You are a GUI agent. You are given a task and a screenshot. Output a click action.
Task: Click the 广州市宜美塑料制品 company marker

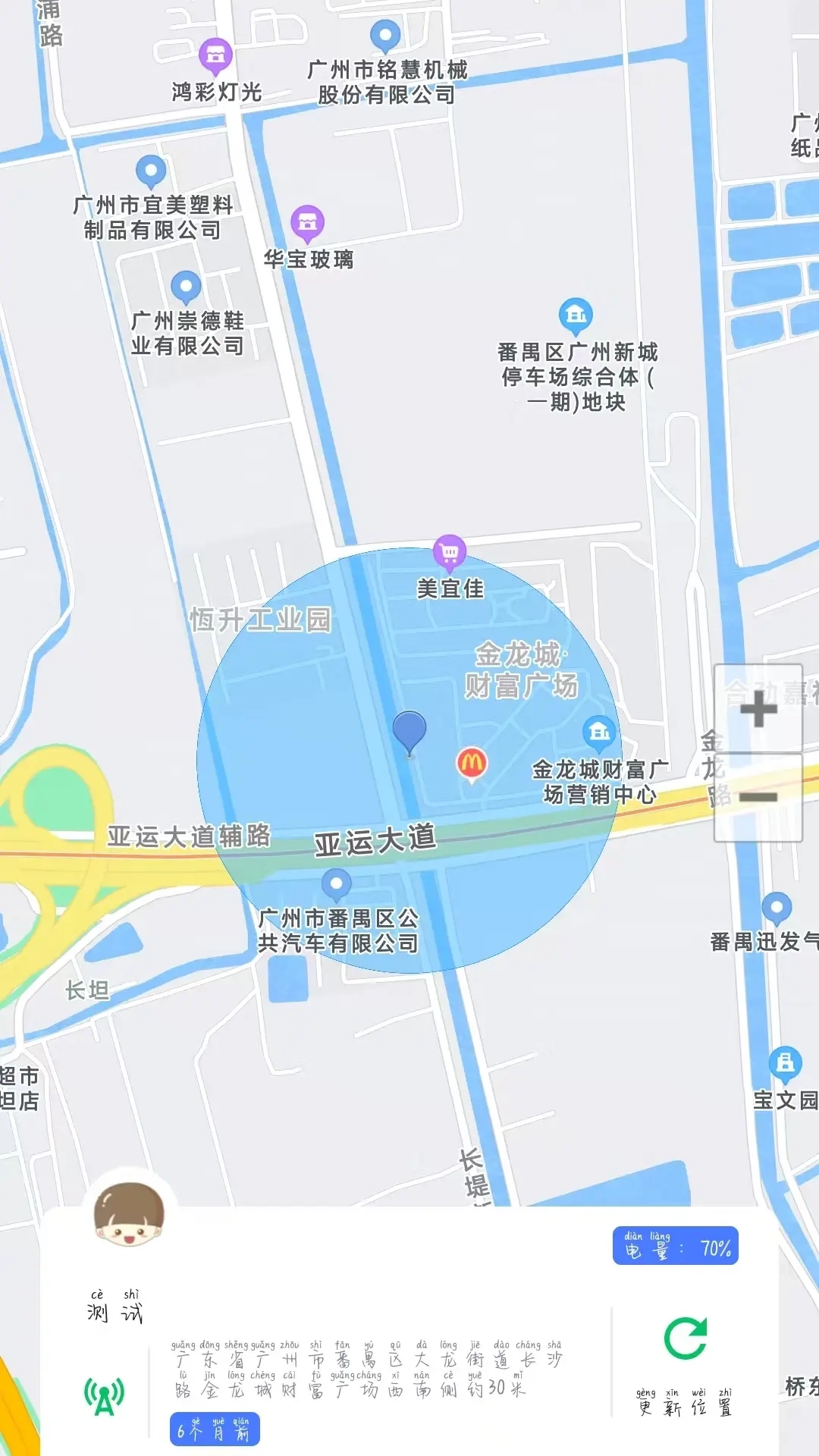point(150,168)
